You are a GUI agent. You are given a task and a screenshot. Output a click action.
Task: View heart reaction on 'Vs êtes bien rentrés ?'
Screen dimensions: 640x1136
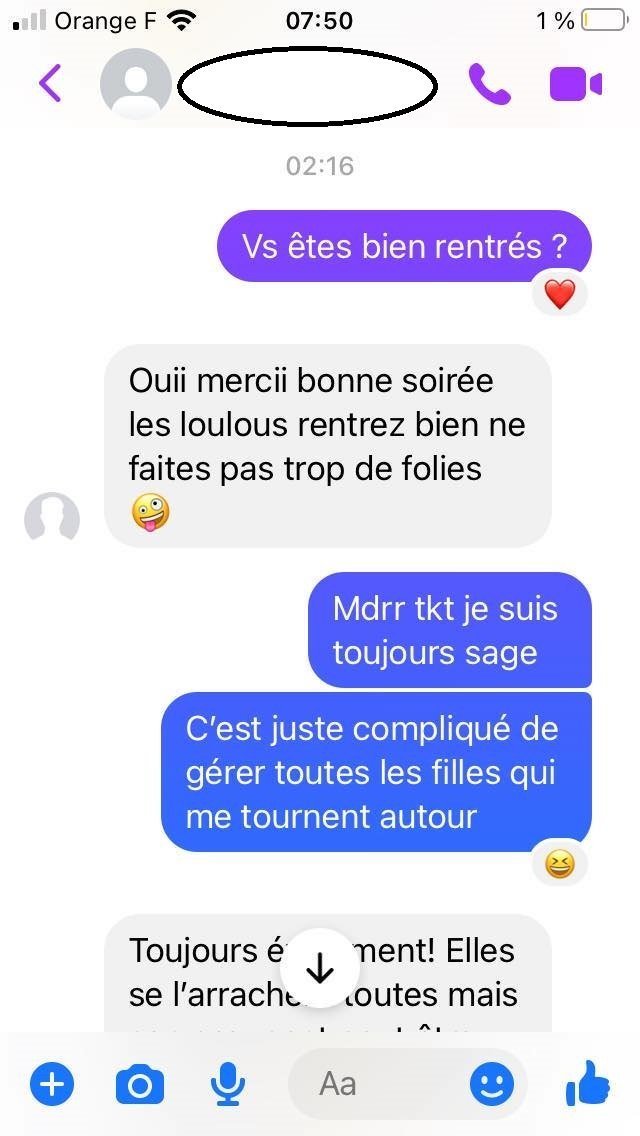tap(560, 294)
